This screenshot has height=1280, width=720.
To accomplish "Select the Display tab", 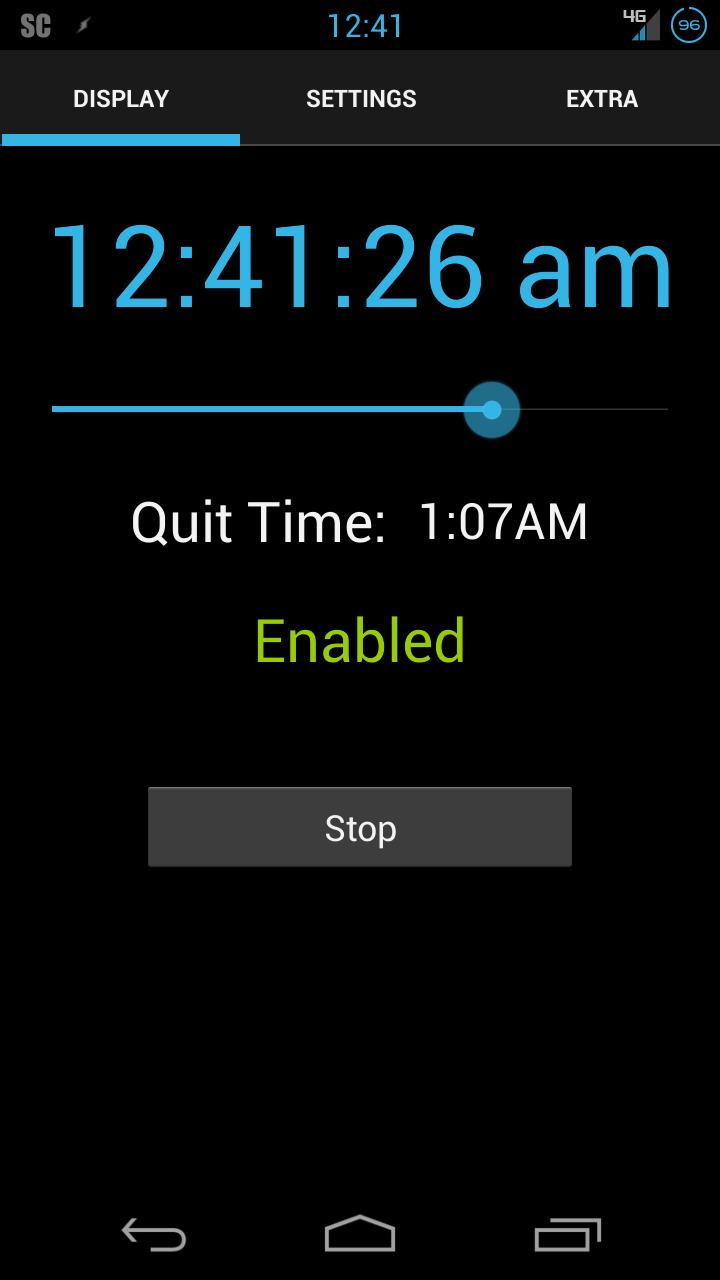I will pos(121,99).
